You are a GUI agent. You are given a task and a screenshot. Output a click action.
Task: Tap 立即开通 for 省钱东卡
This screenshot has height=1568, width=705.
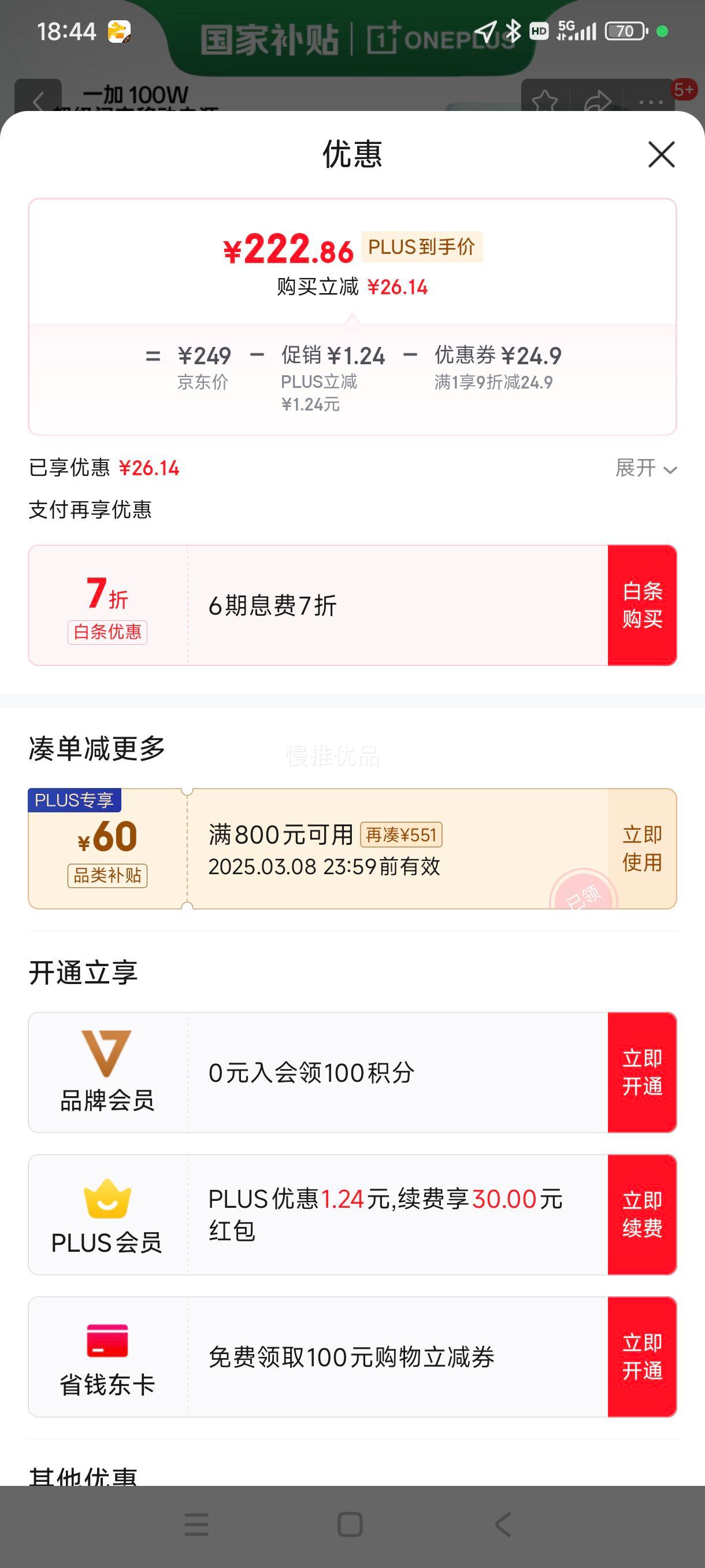click(642, 1357)
